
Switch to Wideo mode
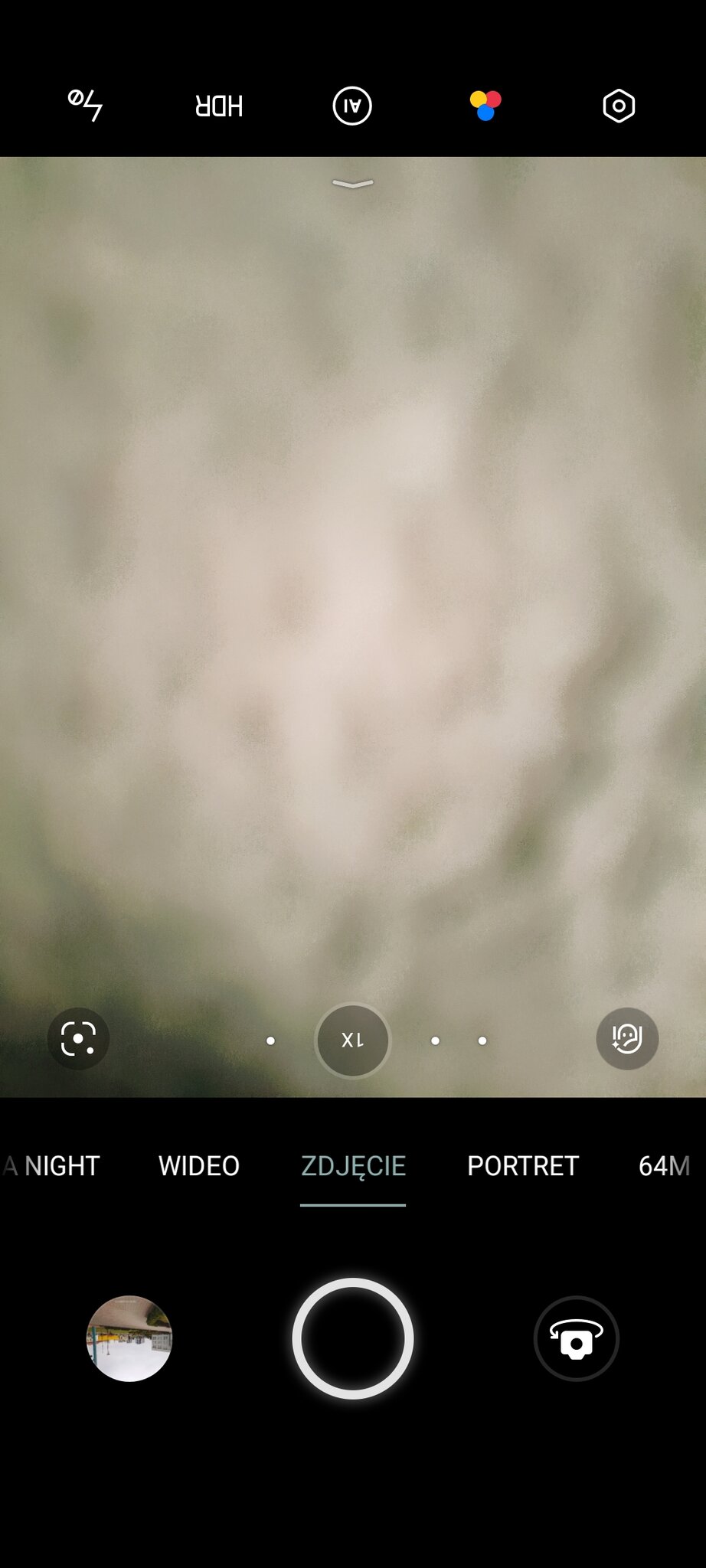click(199, 1166)
